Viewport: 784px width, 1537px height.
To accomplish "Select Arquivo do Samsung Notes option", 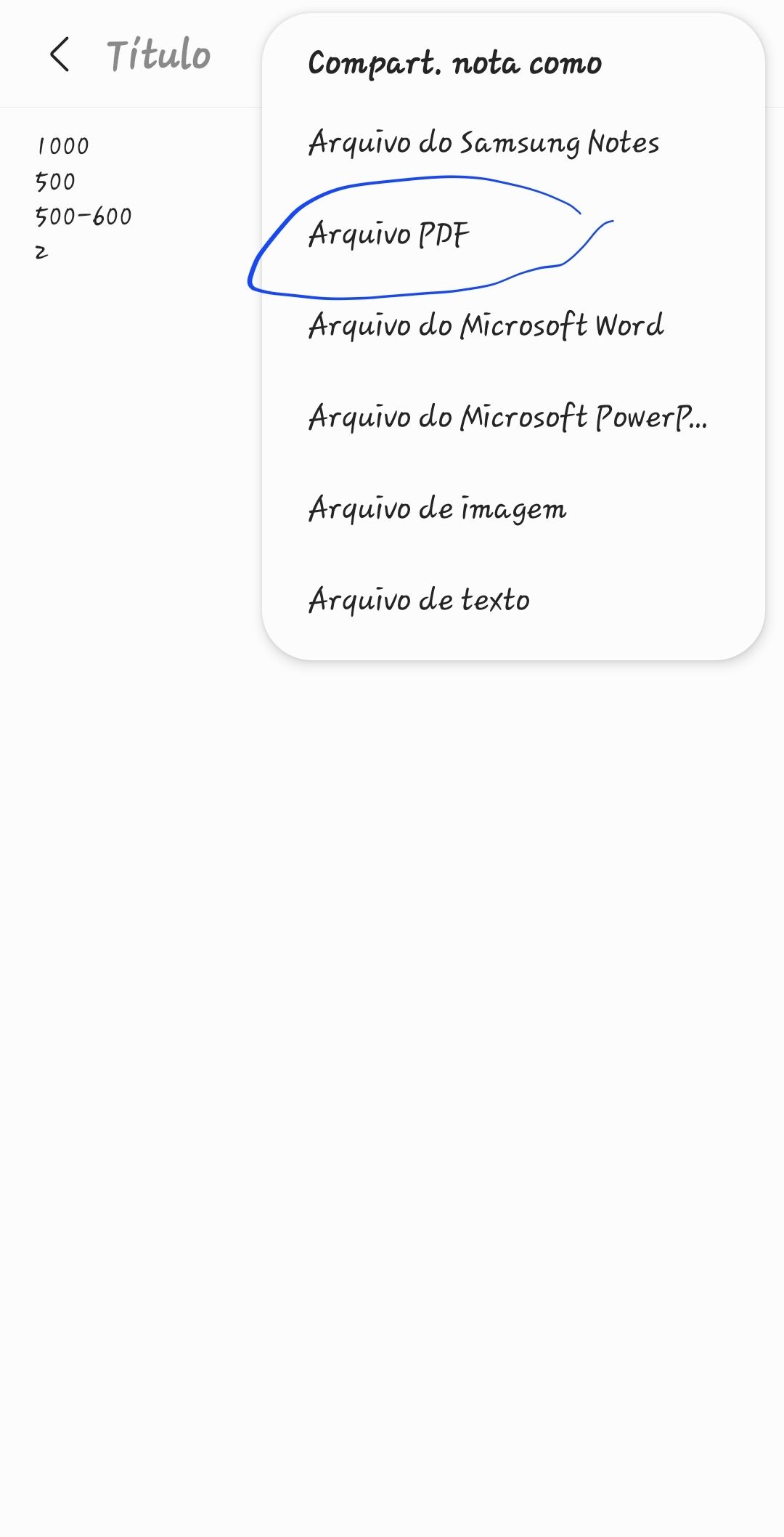I will coord(483,142).
